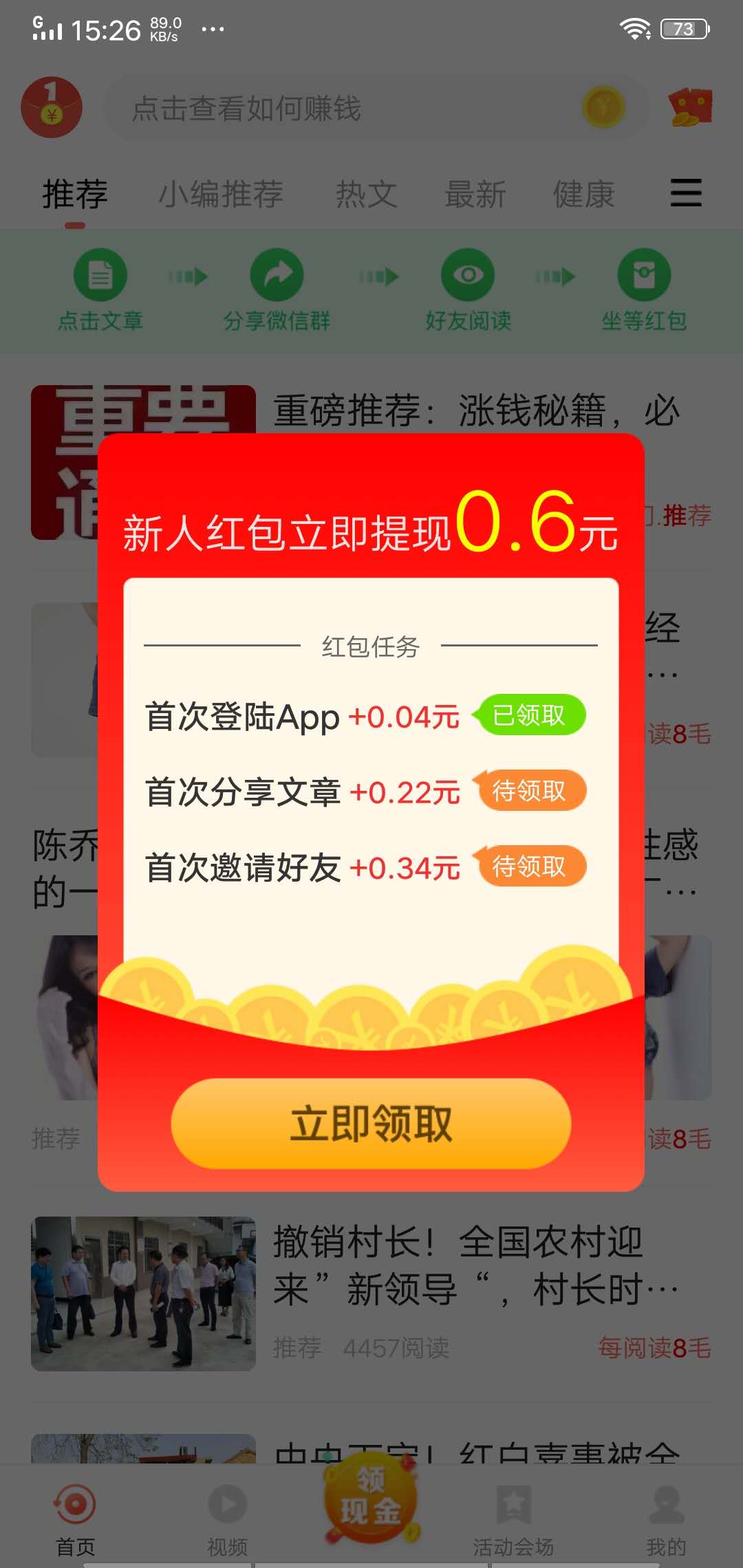Open the hamburger channel list menu

[x=685, y=193]
